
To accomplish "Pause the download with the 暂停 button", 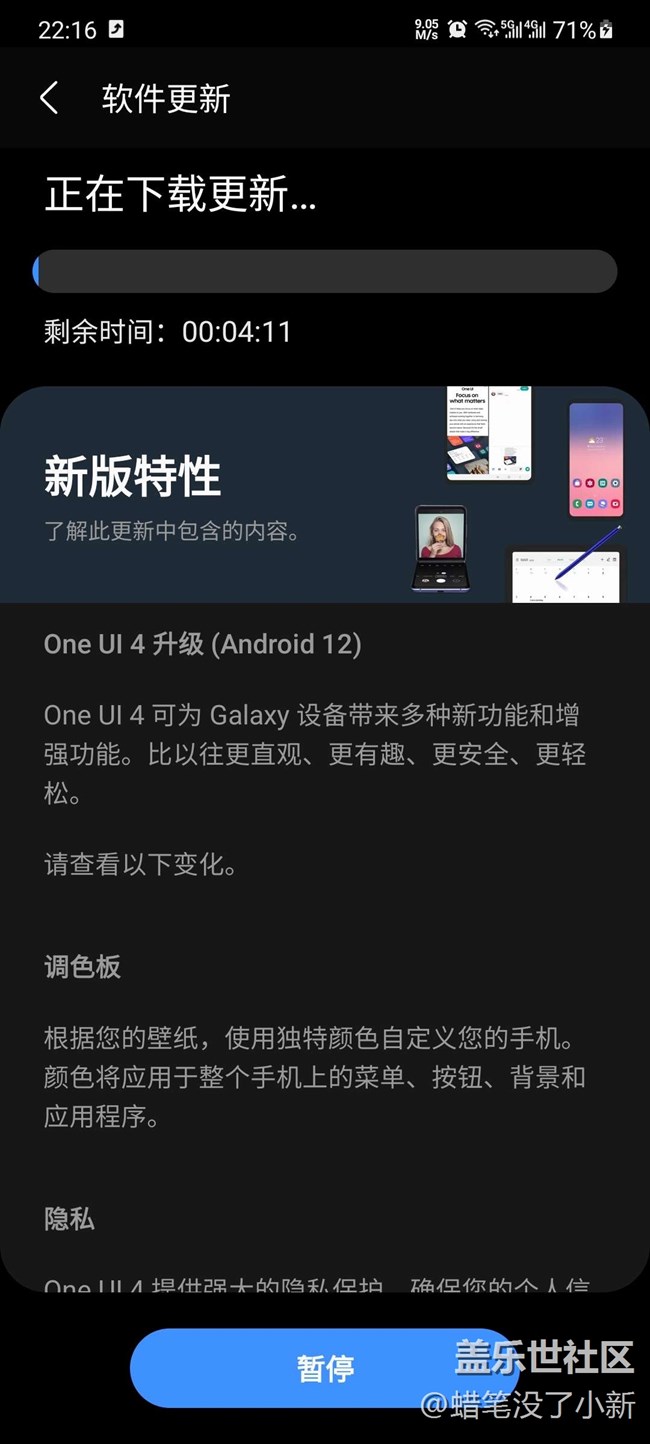I will tap(324, 1367).
